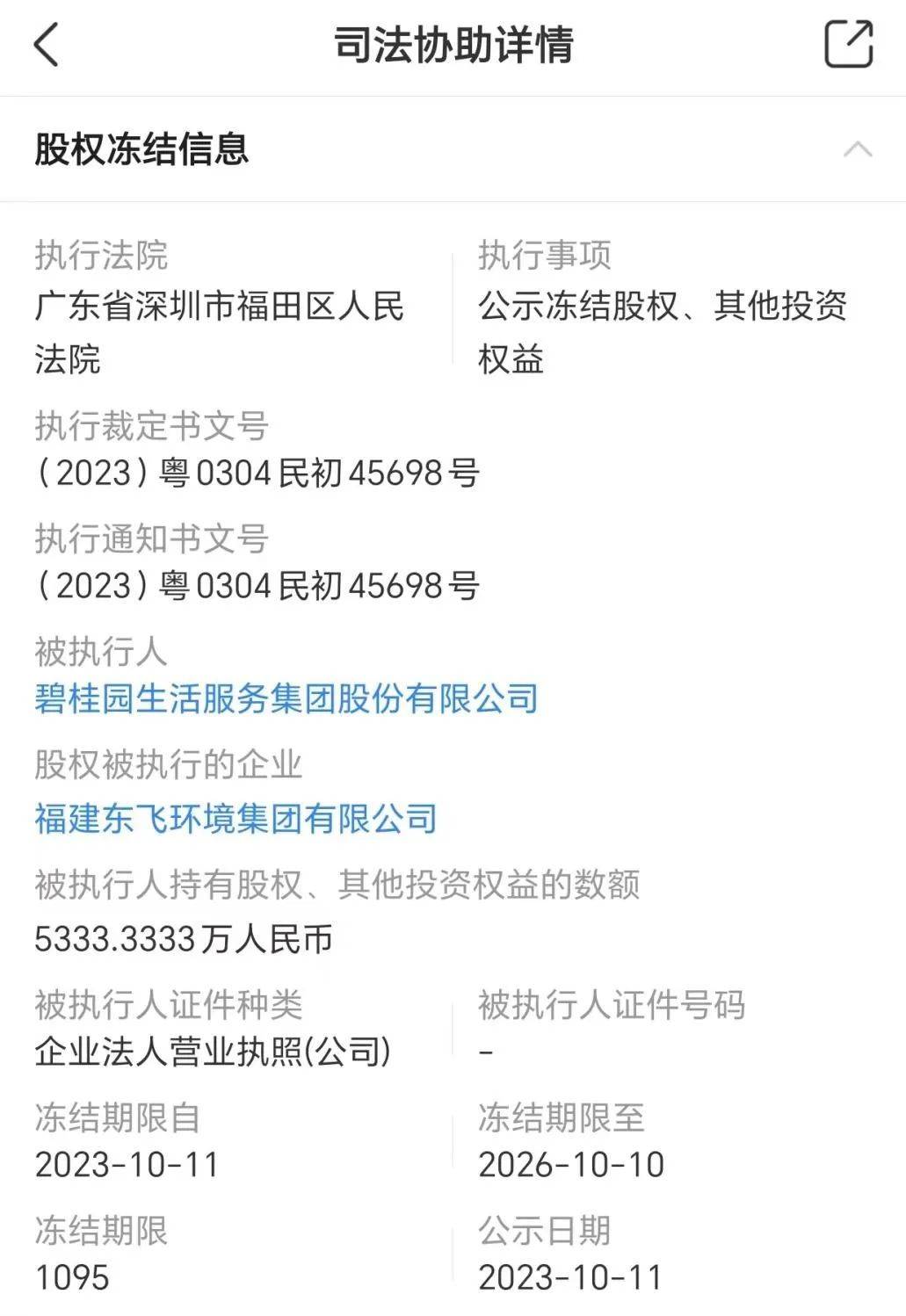Open 福建东飞环境集团有限公司 company link
Image resolution: width=906 pixels, height=1316 pixels.
236,819
